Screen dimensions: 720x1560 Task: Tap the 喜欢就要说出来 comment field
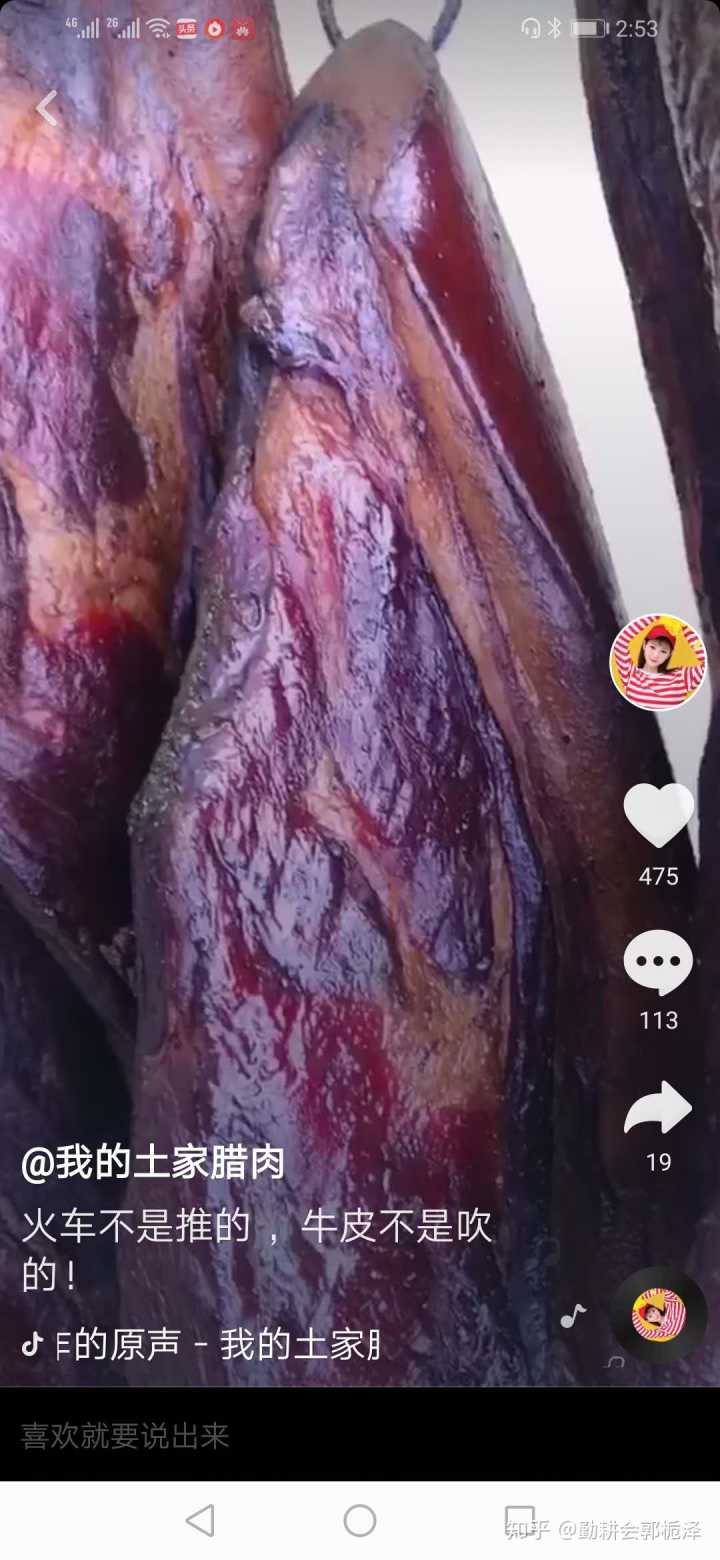[x=300, y=1436]
